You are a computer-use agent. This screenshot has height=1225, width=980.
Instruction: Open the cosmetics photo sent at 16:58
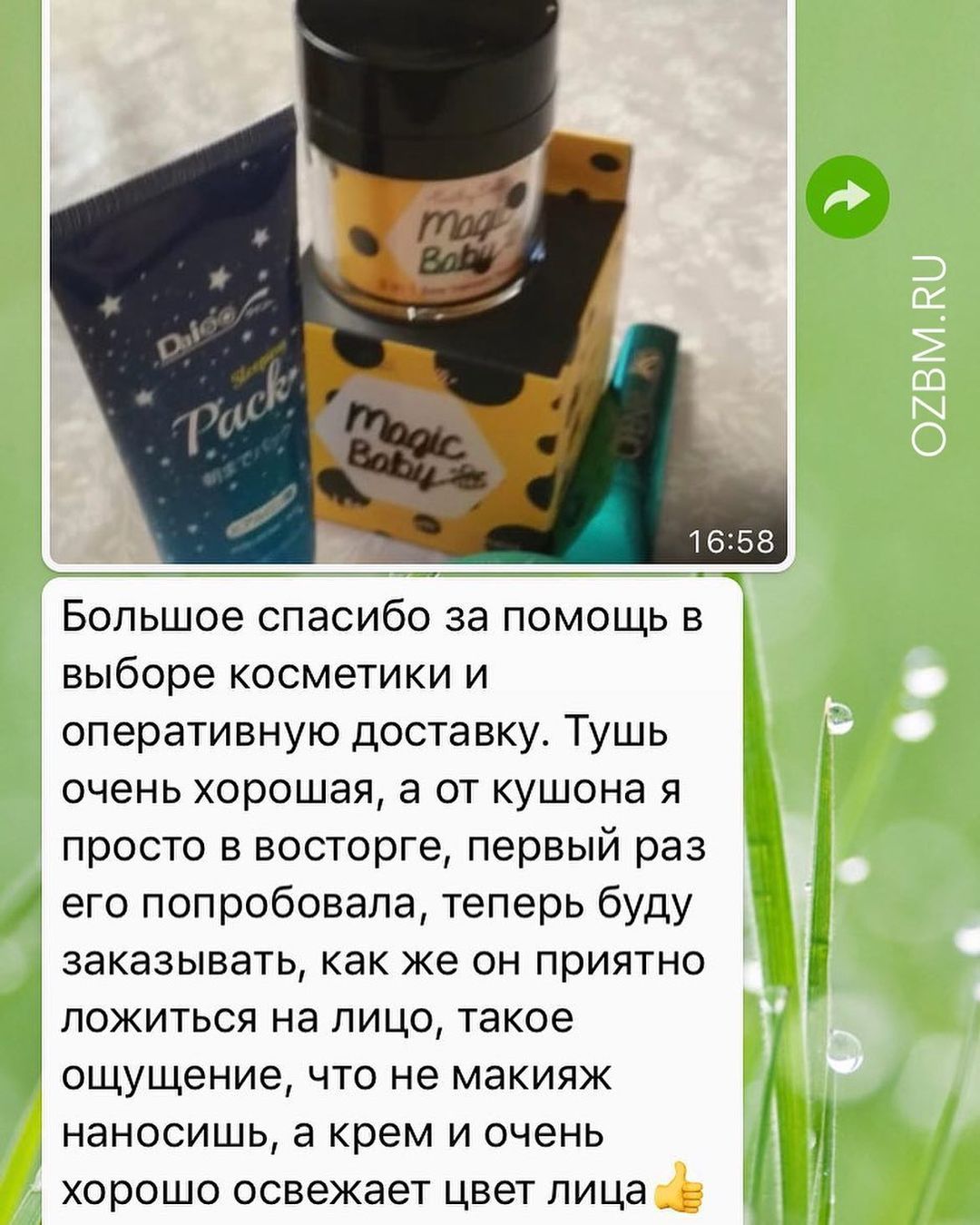point(417,281)
